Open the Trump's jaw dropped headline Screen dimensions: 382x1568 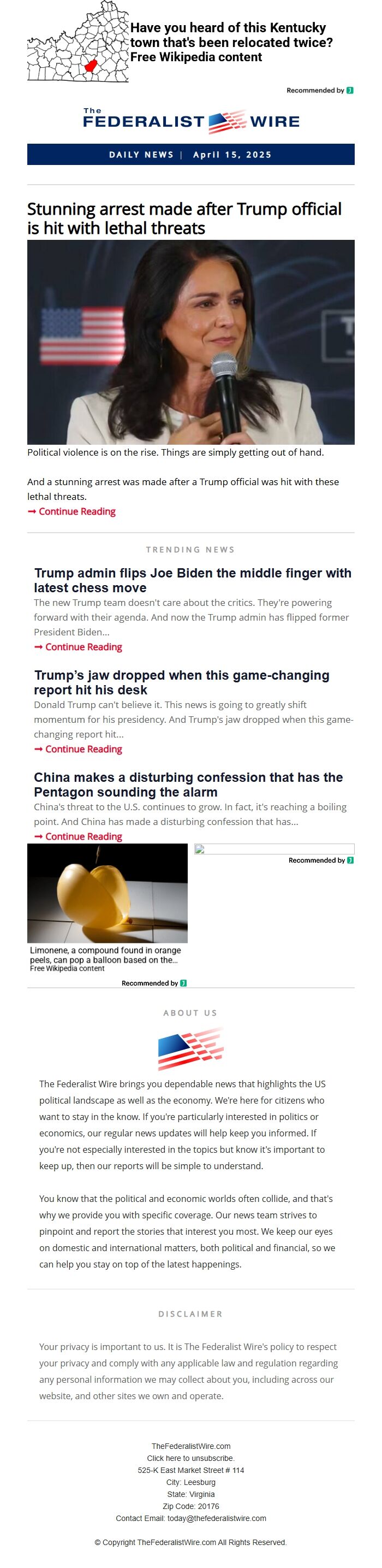[x=181, y=682]
